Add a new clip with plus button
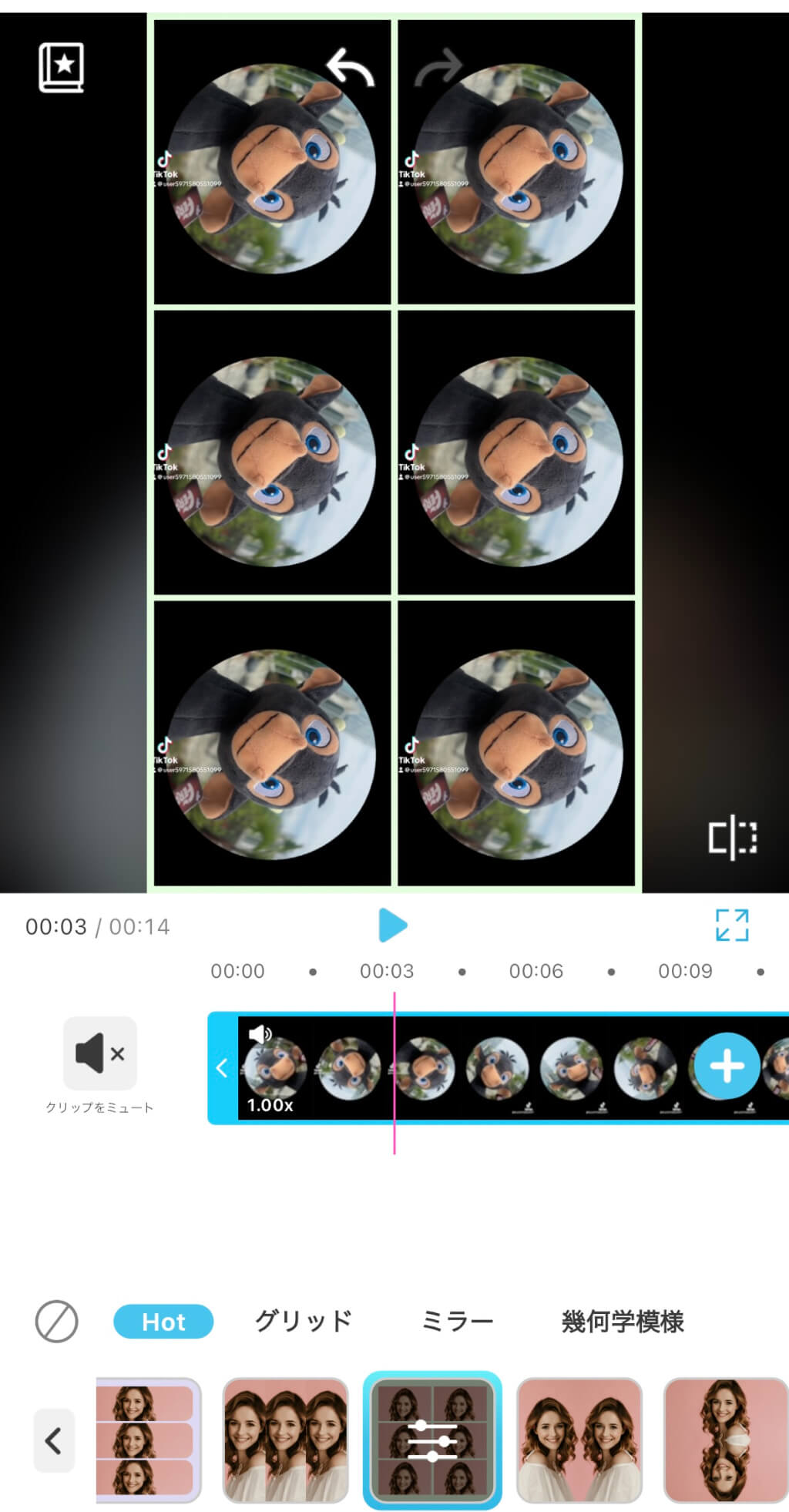The height and width of the screenshot is (1512, 789). tap(726, 1067)
